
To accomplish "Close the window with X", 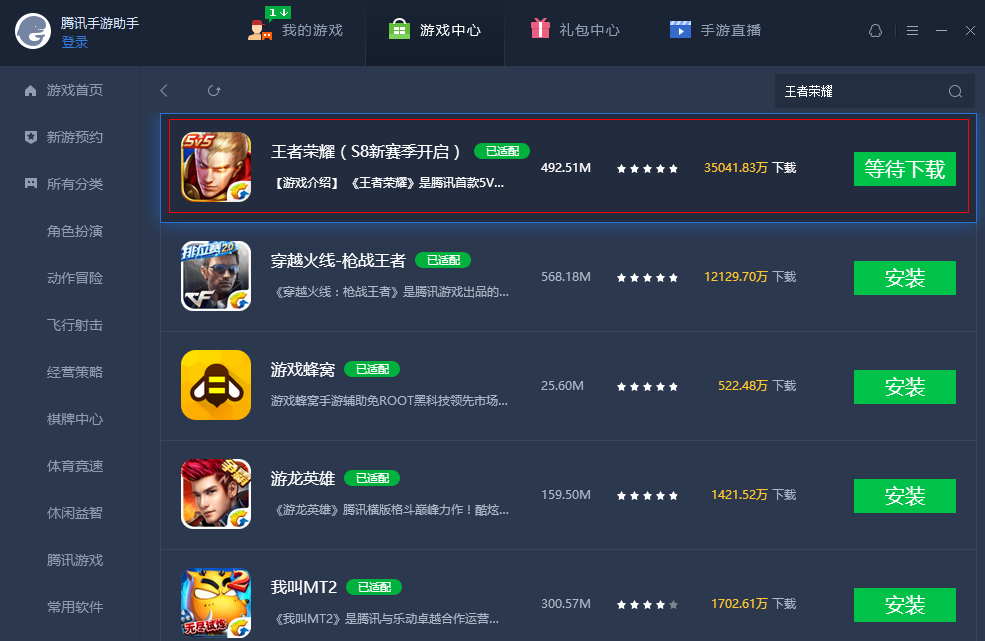I will (x=970, y=31).
